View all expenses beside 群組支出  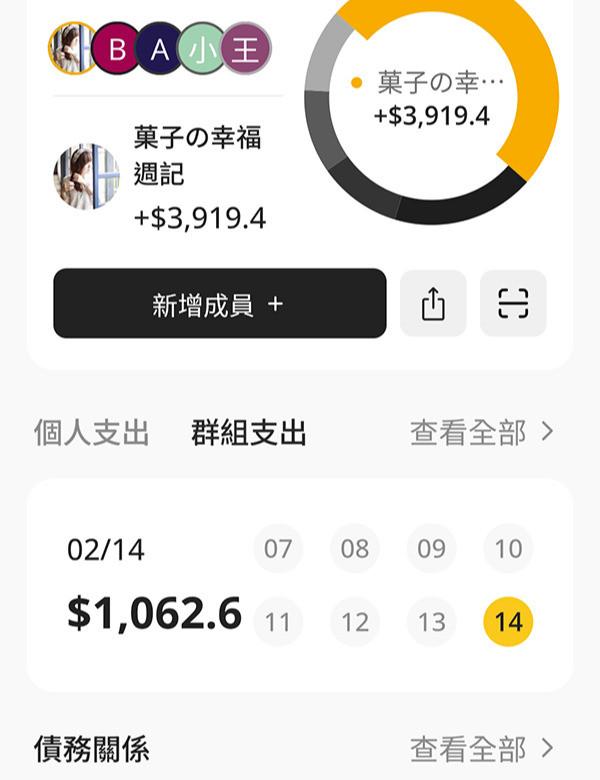point(481,433)
